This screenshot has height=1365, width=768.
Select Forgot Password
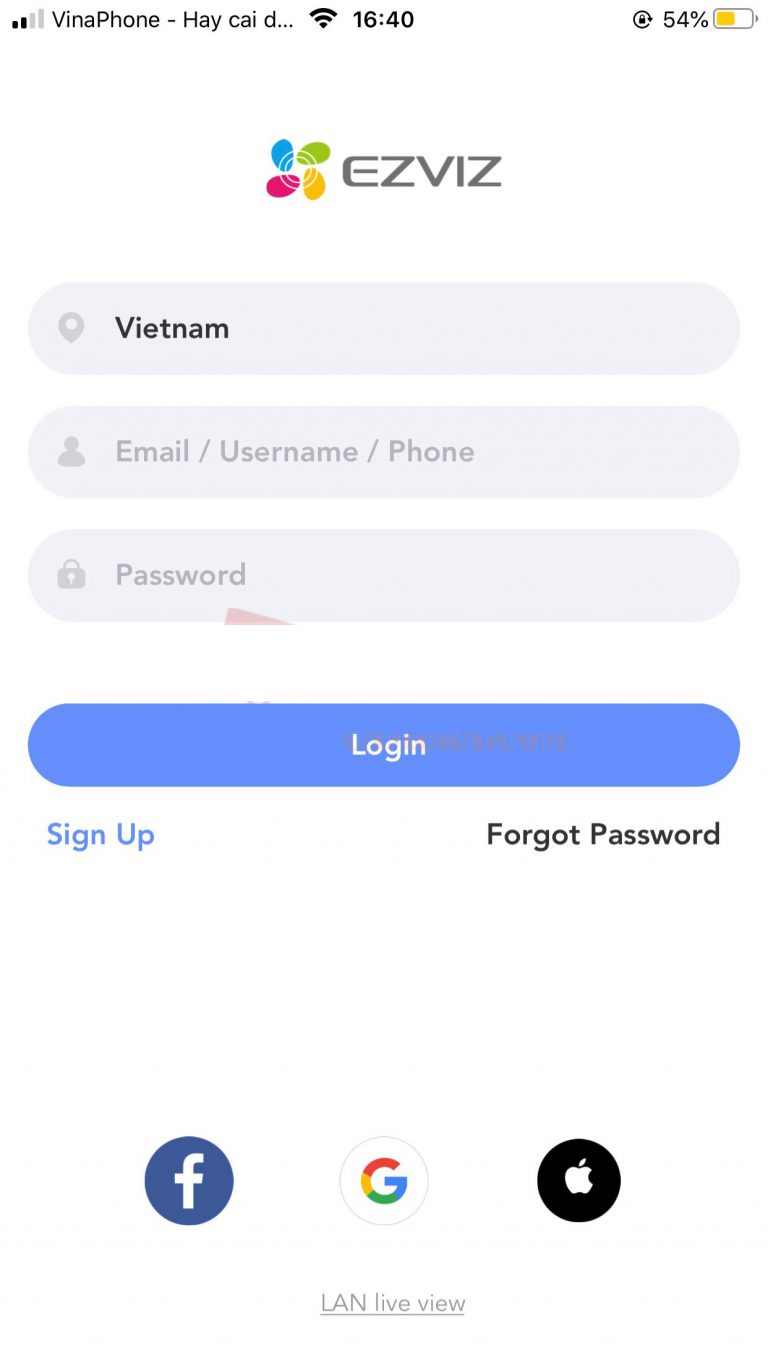603,835
